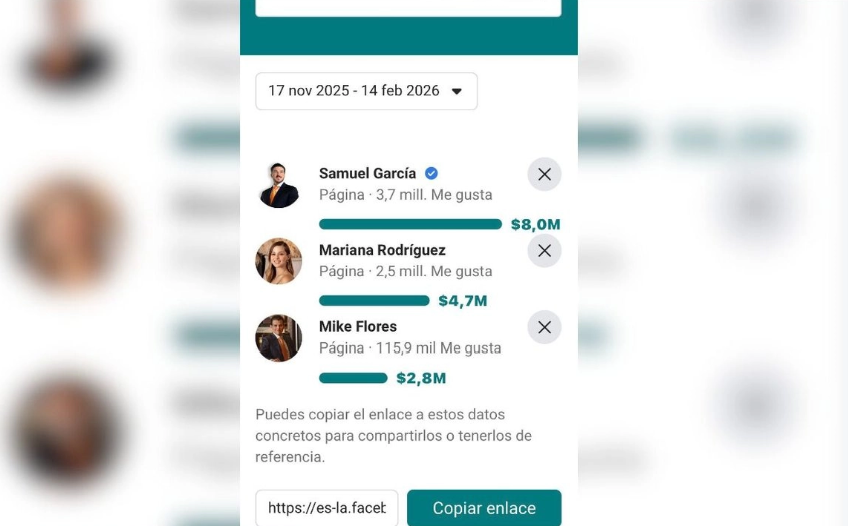Tap the Copiar enlace button

484,508
